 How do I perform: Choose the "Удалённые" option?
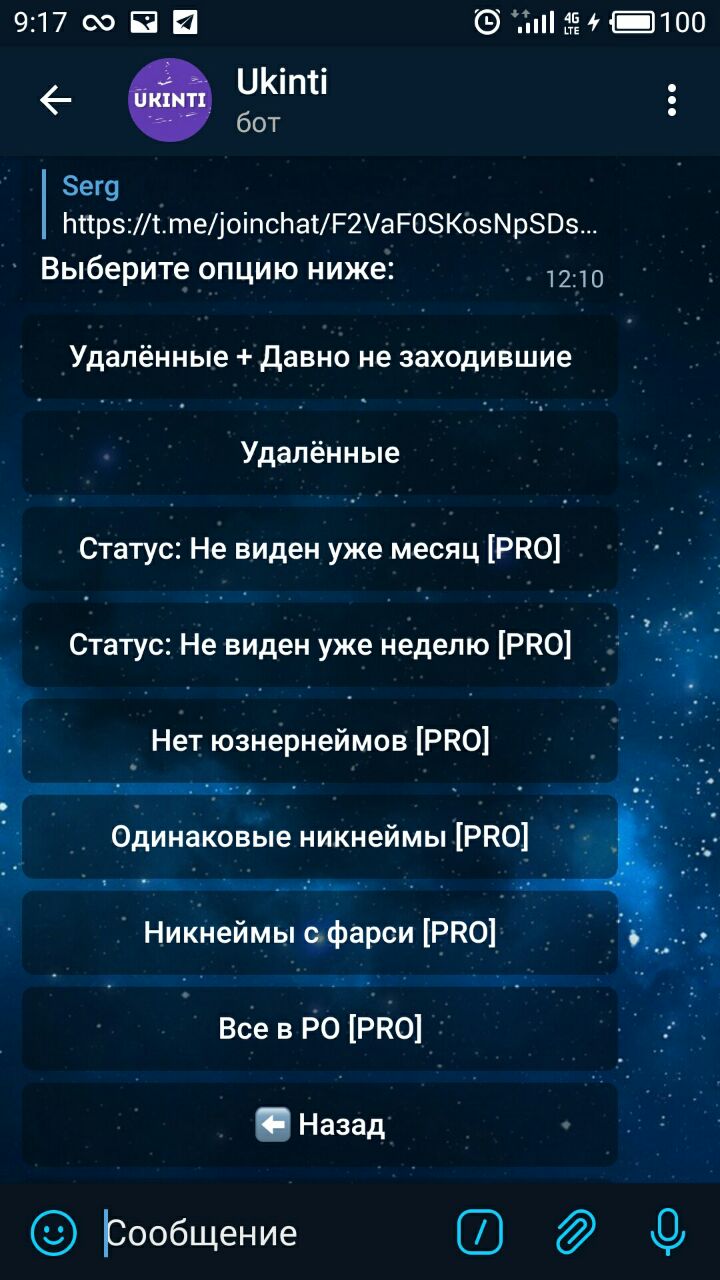(x=320, y=453)
